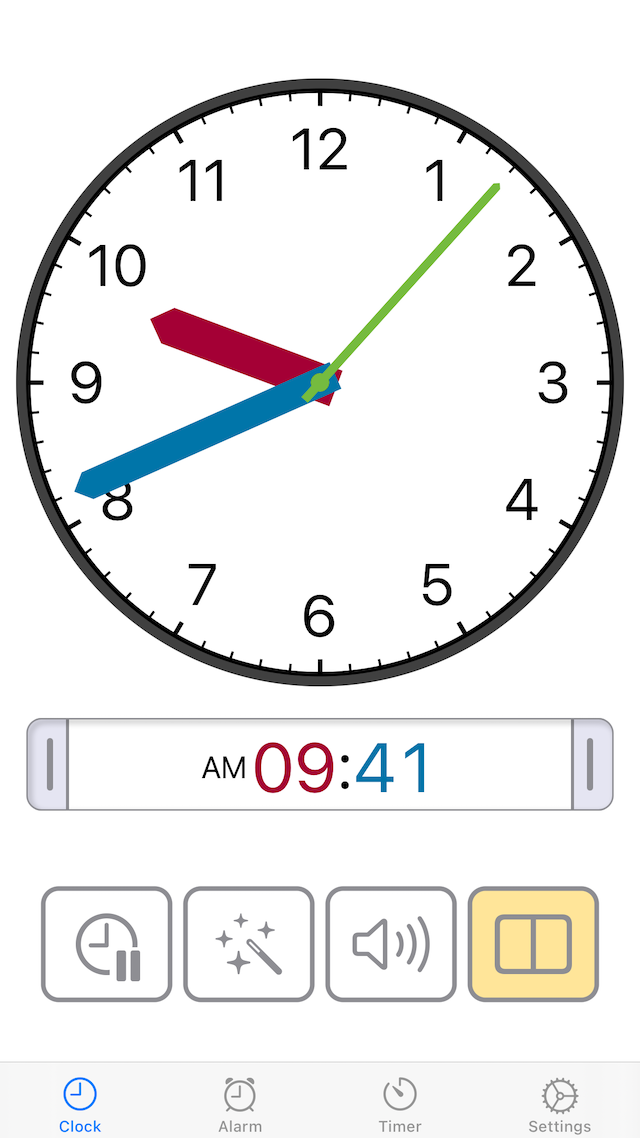
Task: Open the magic wand effects button
Action: click(249, 944)
